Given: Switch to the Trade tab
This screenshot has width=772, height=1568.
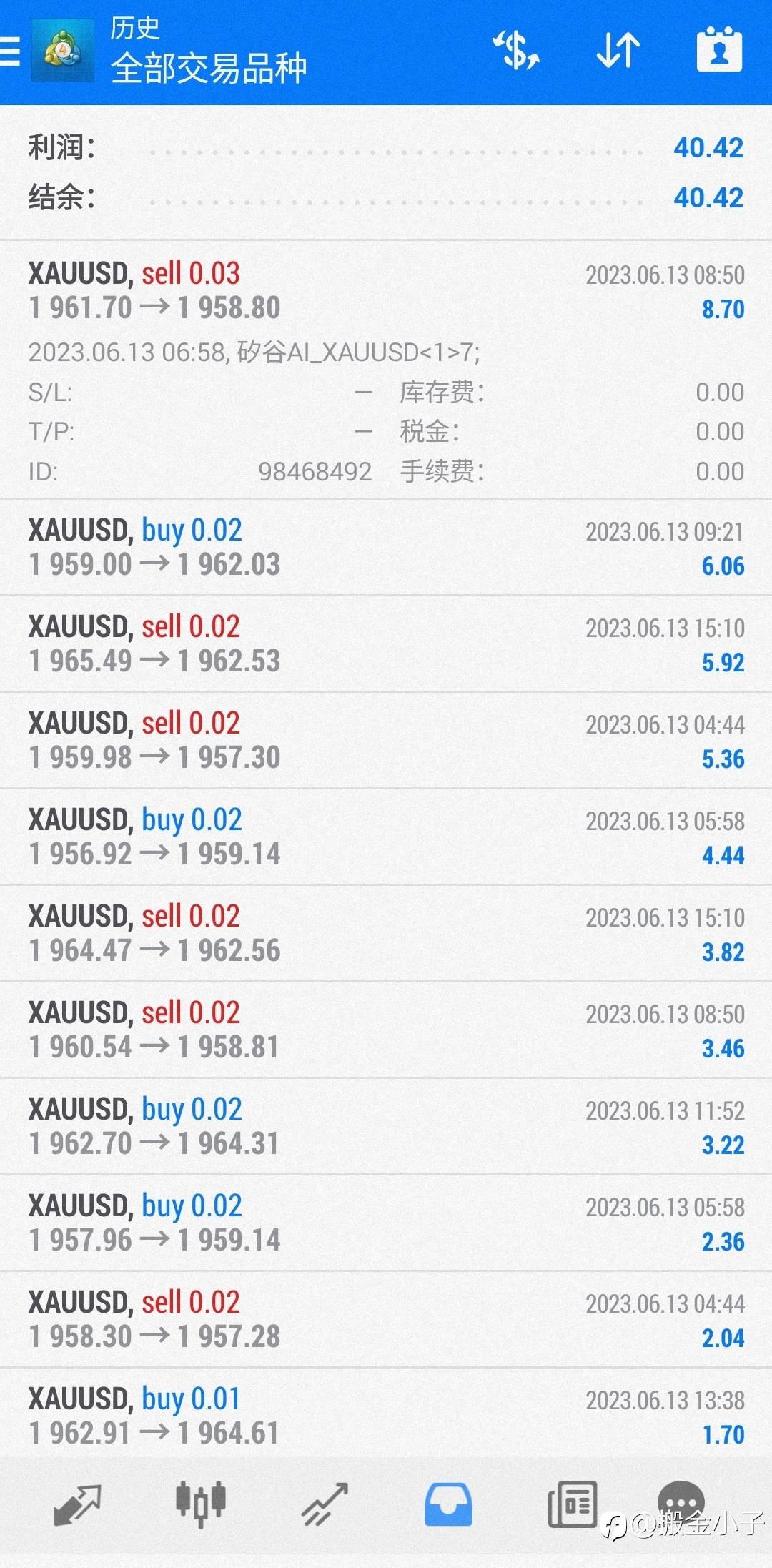Looking at the screenshot, I should [x=325, y=1504].
